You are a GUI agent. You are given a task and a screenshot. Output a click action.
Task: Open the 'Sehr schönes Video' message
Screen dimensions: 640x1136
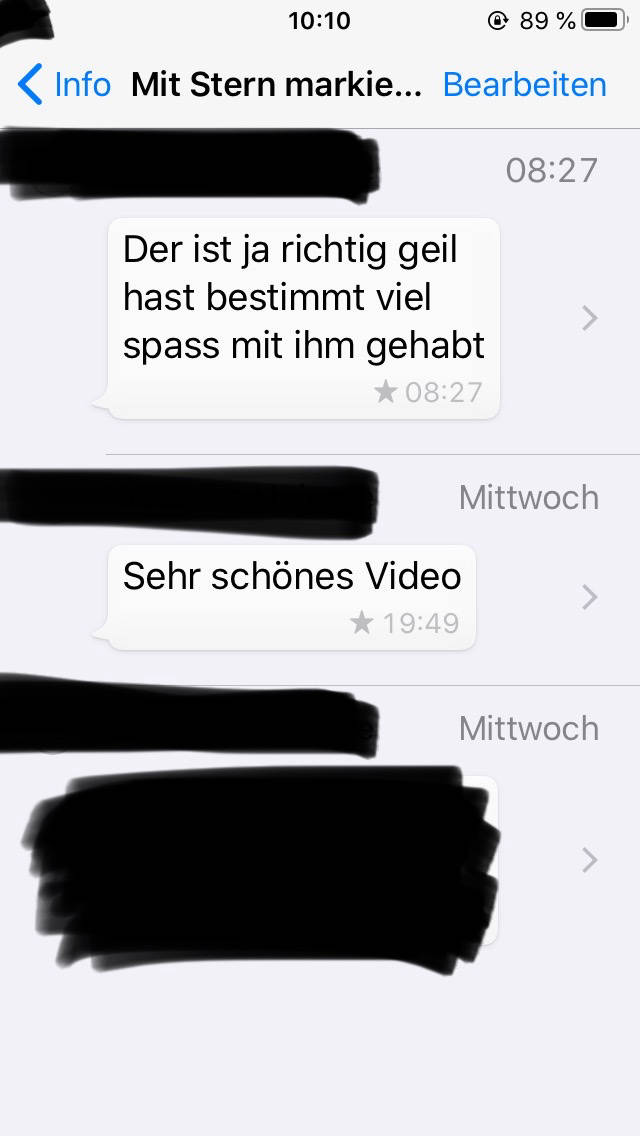[291, 596]
